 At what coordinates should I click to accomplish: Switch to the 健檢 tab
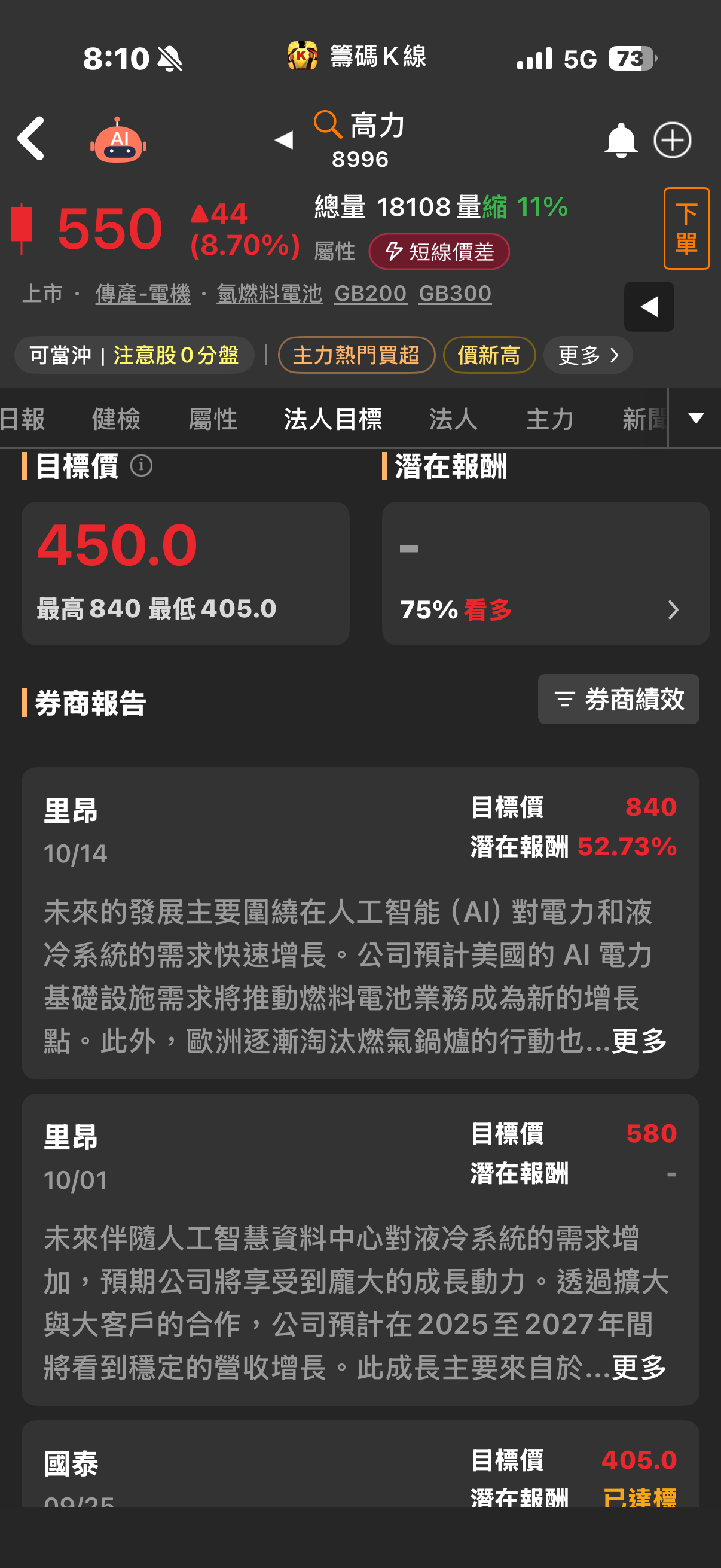[x=115, y=419]
